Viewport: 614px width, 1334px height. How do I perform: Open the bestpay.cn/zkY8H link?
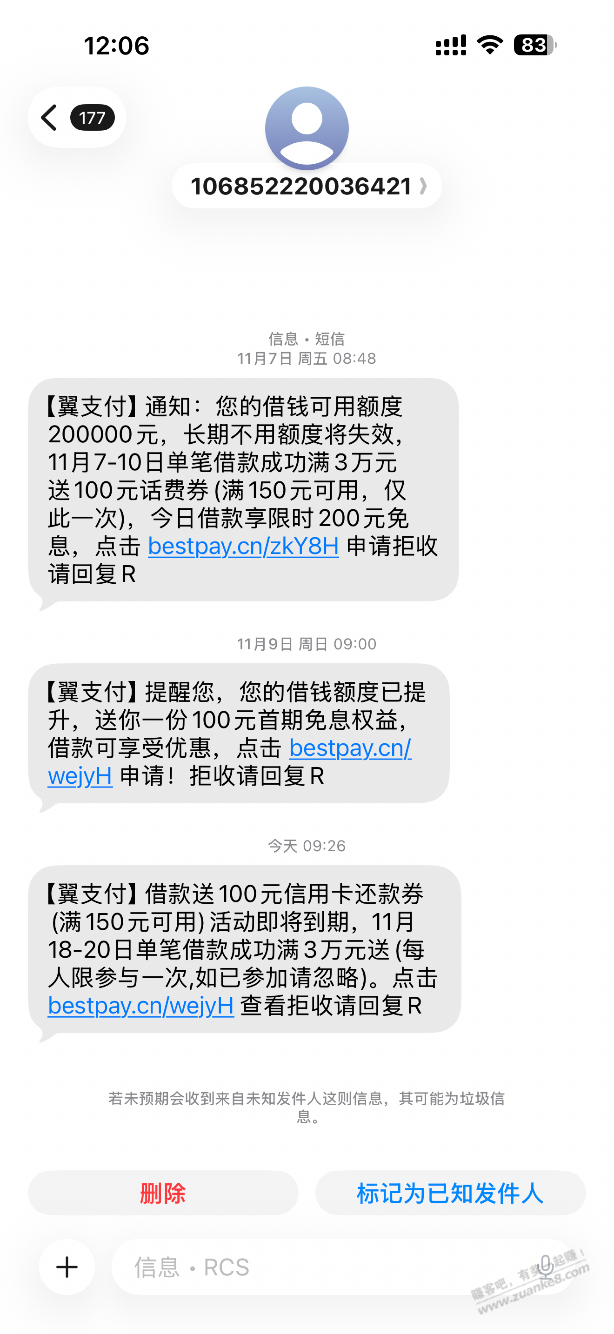coord(243,546)
